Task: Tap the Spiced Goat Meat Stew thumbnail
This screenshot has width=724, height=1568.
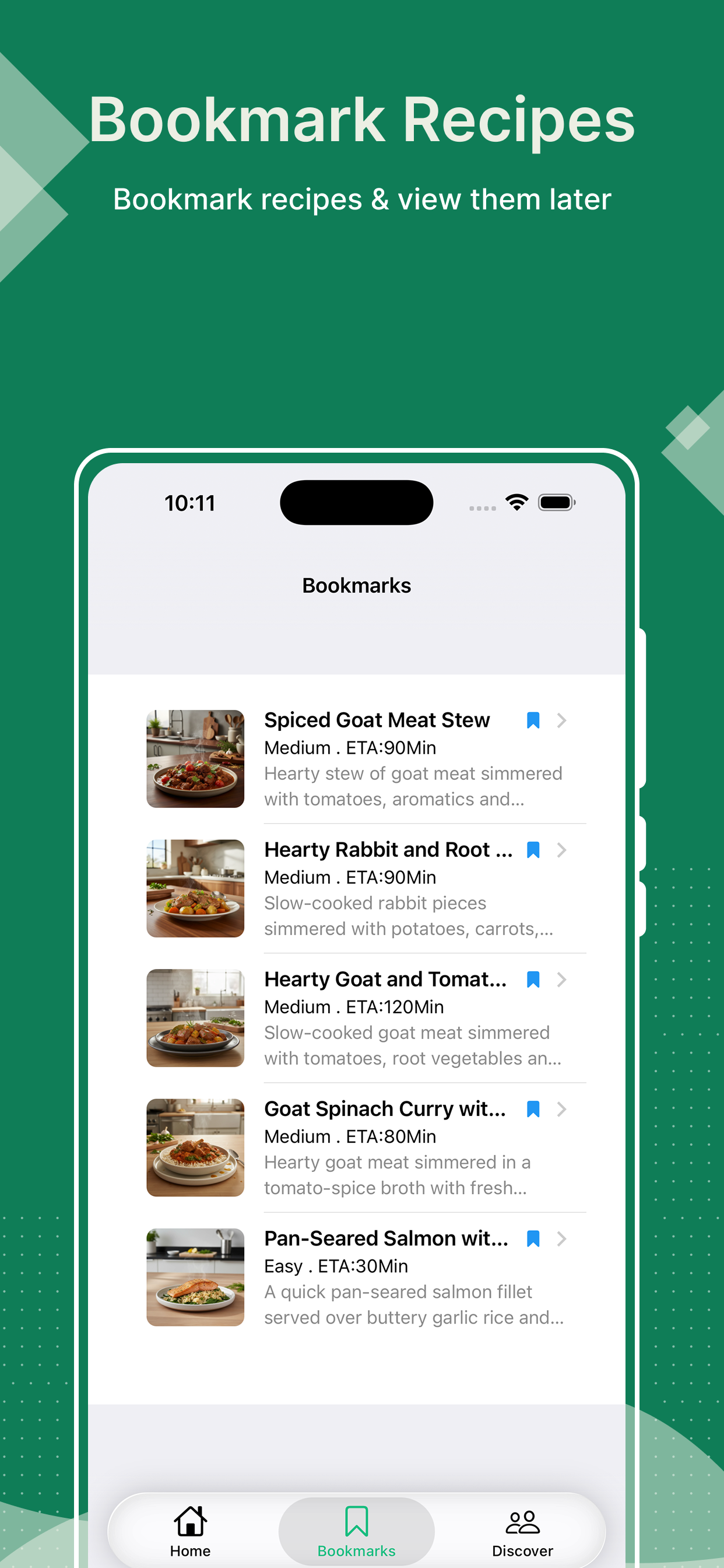Action: point(195,758)
